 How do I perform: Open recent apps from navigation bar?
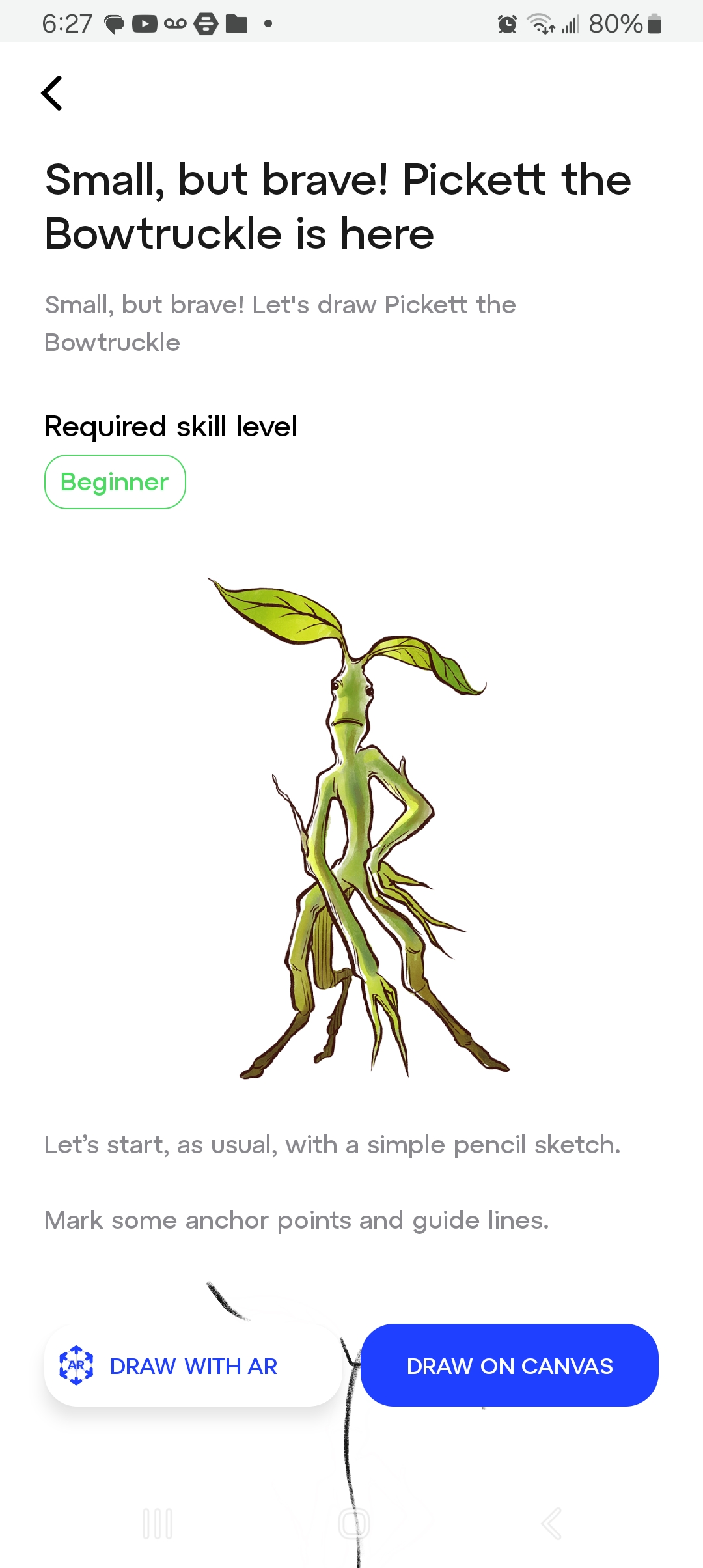(x=158, y=1524)
